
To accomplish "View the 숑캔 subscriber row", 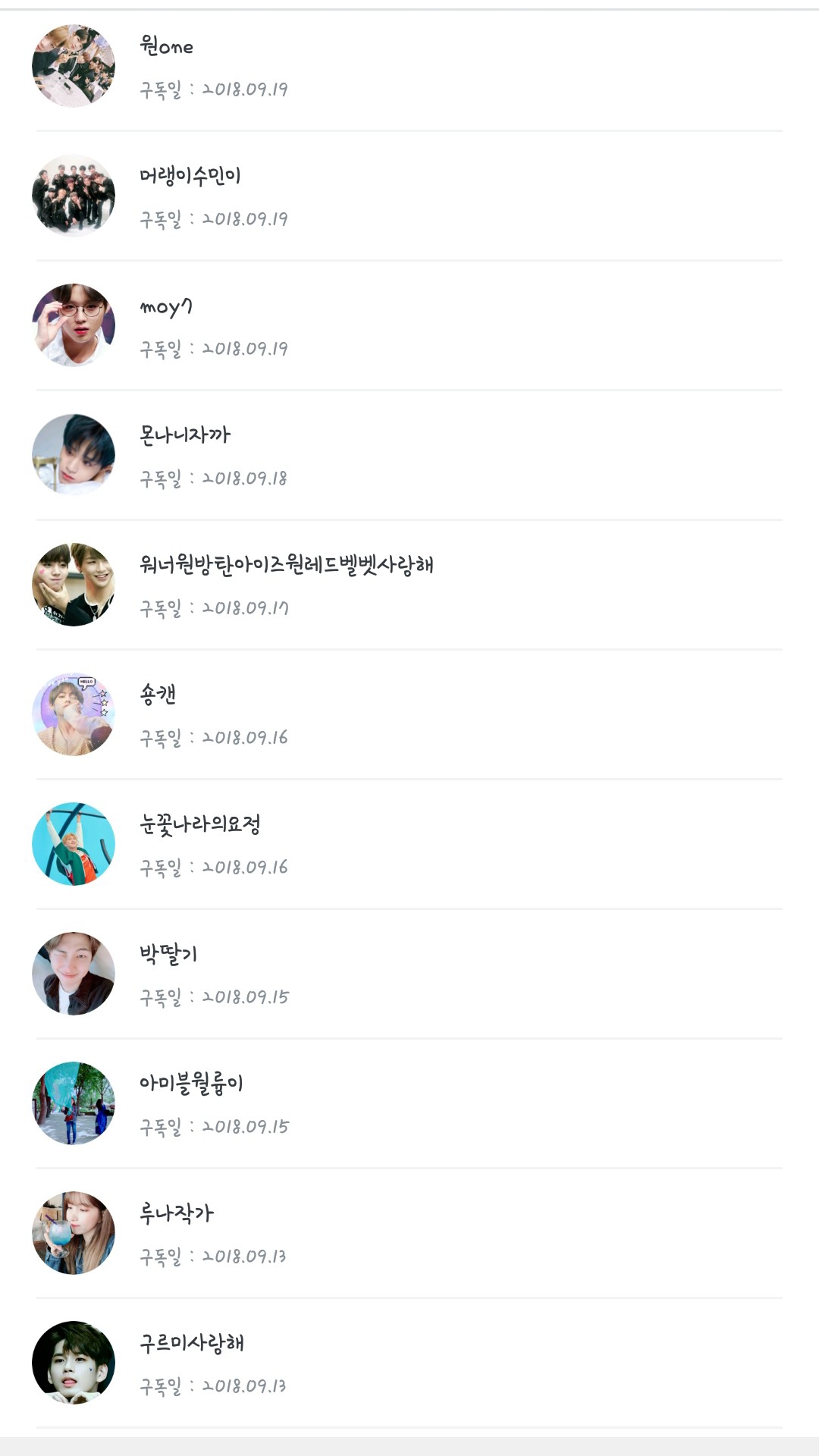I will click(x=409, y=715).
